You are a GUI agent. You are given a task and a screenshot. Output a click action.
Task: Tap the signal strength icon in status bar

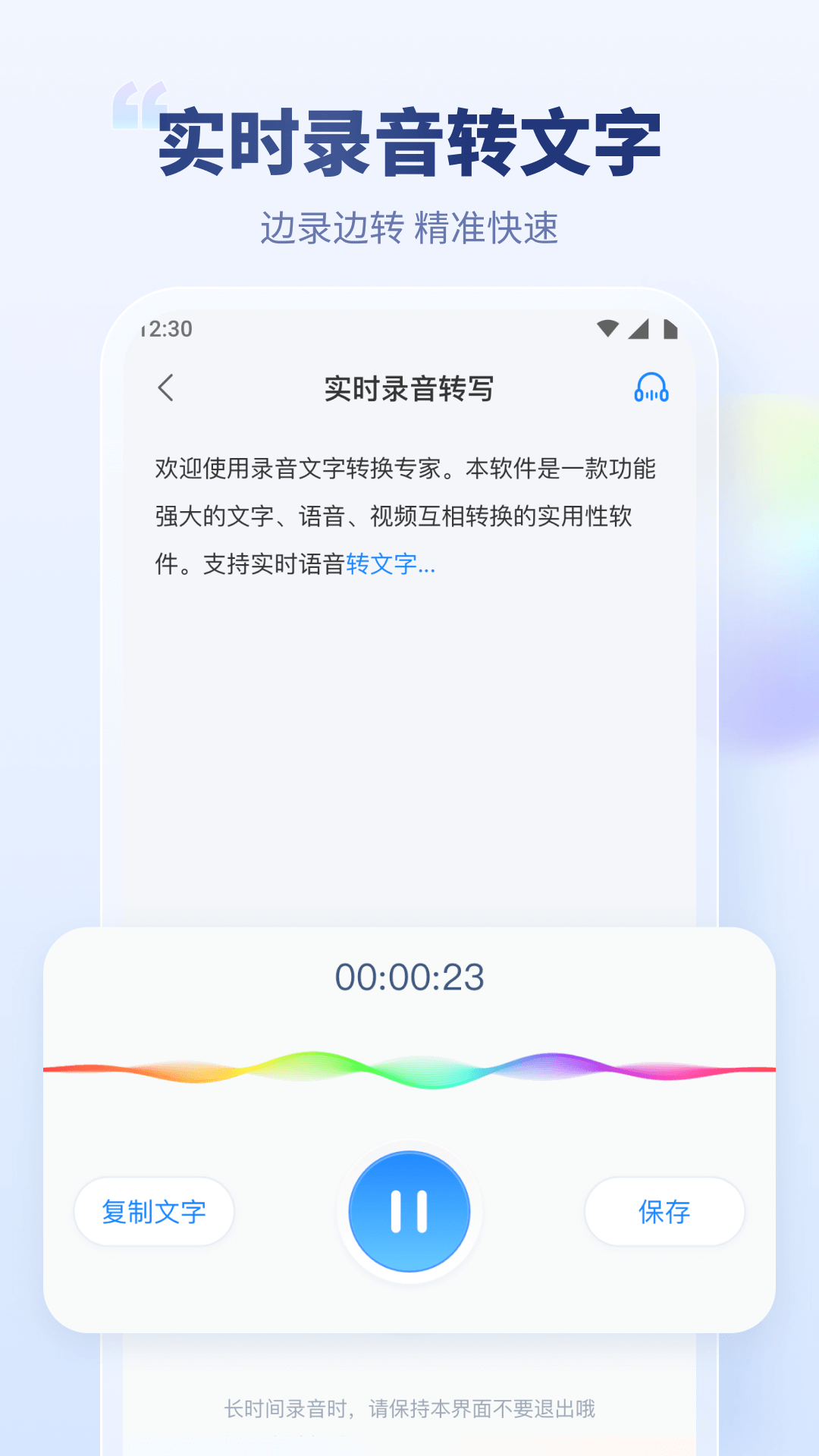641,328
